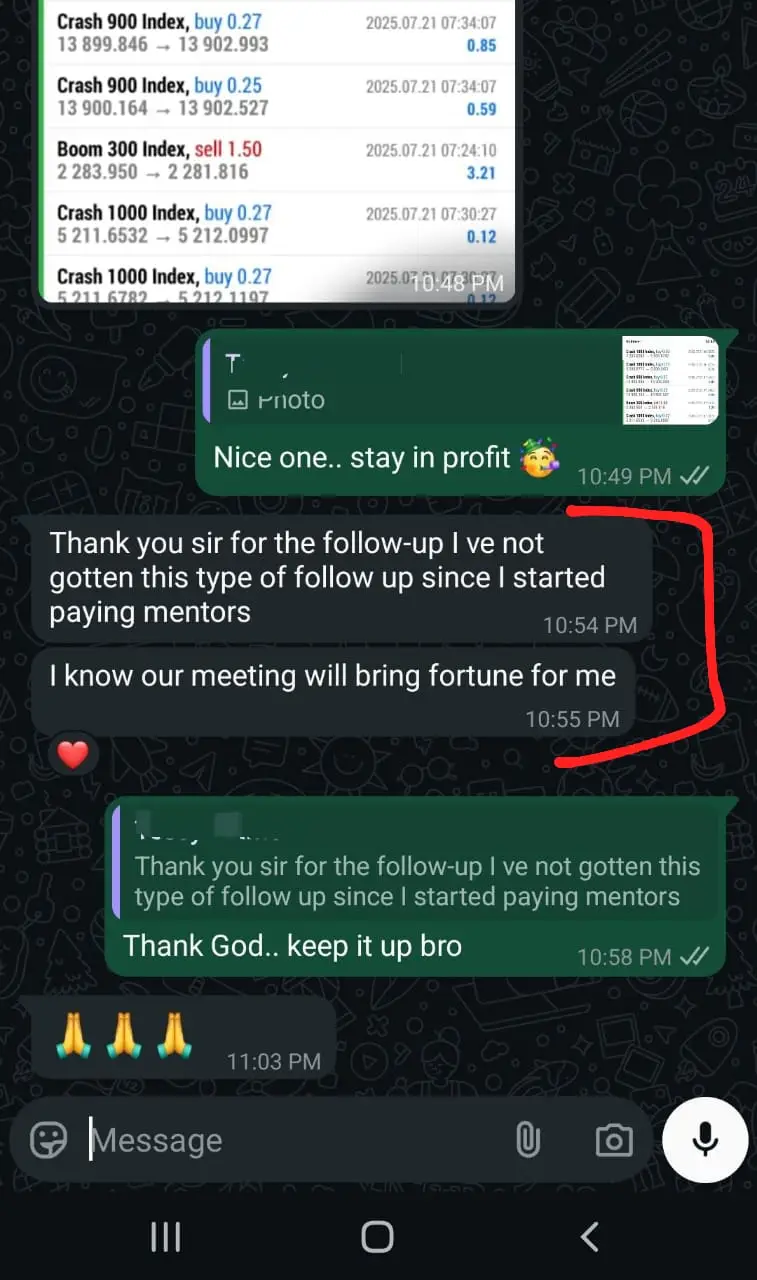
Task: Open the camera to send a photo
Action: [x=613, y=1140]
